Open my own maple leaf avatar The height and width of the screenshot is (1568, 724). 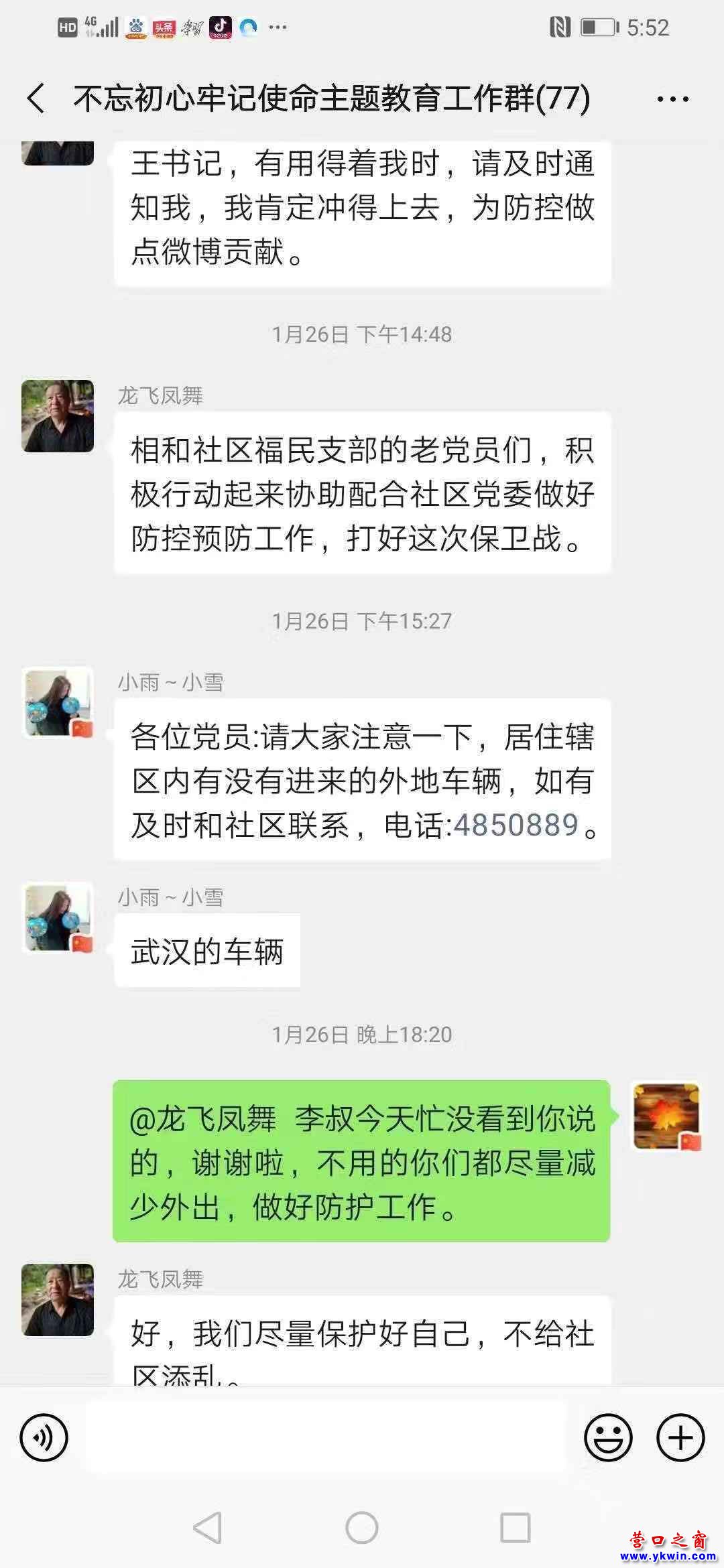click(666, 1116)
